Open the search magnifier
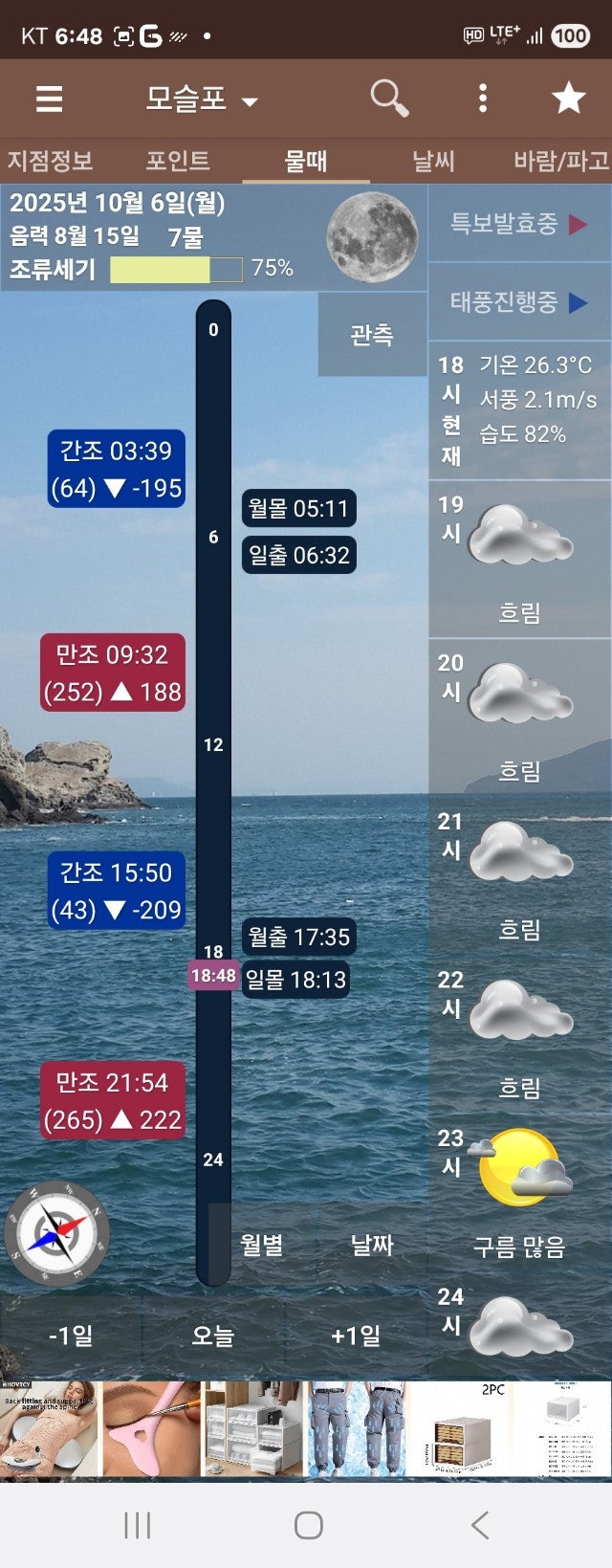 (389, 98)
